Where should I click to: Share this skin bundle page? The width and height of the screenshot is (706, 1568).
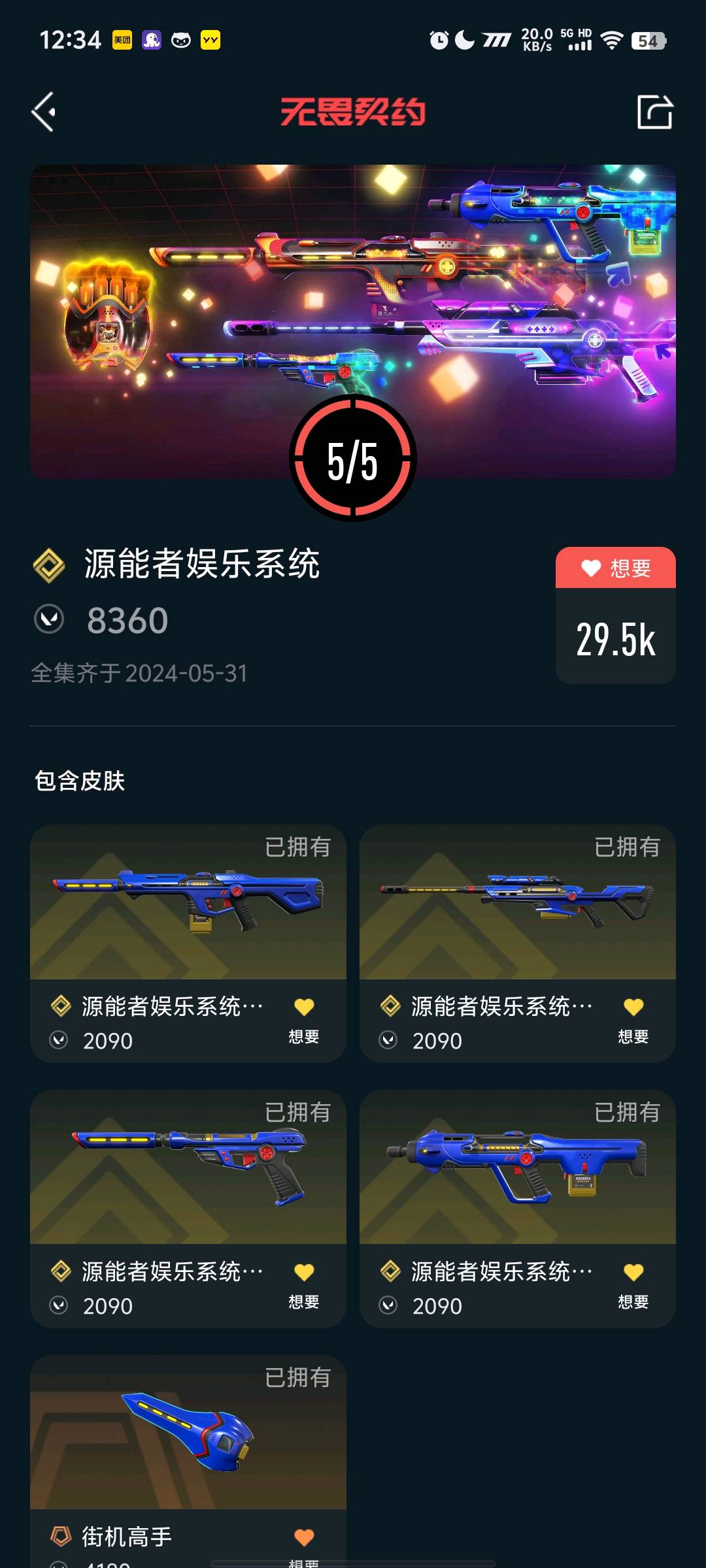(654, 112)
